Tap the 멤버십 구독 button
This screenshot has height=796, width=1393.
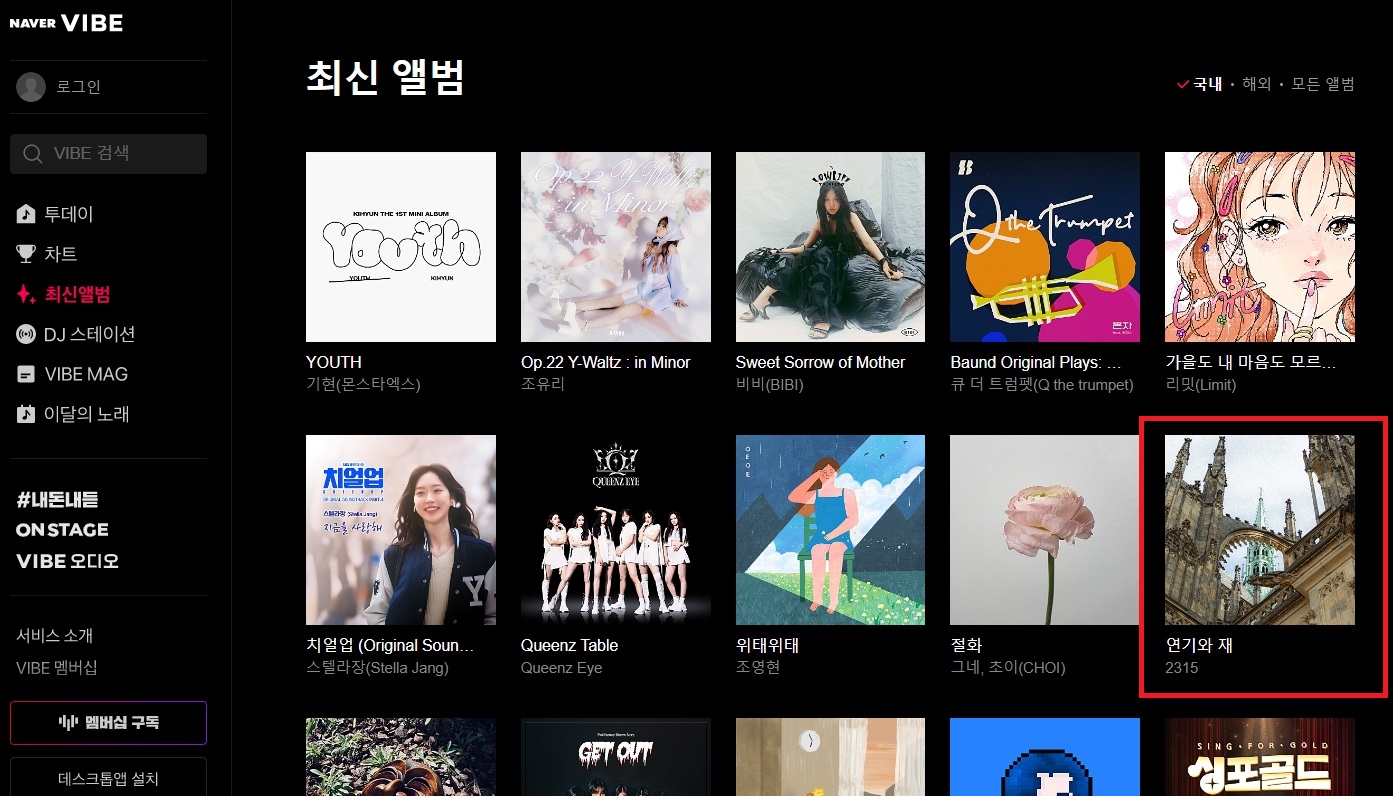(x=108, y=722)
